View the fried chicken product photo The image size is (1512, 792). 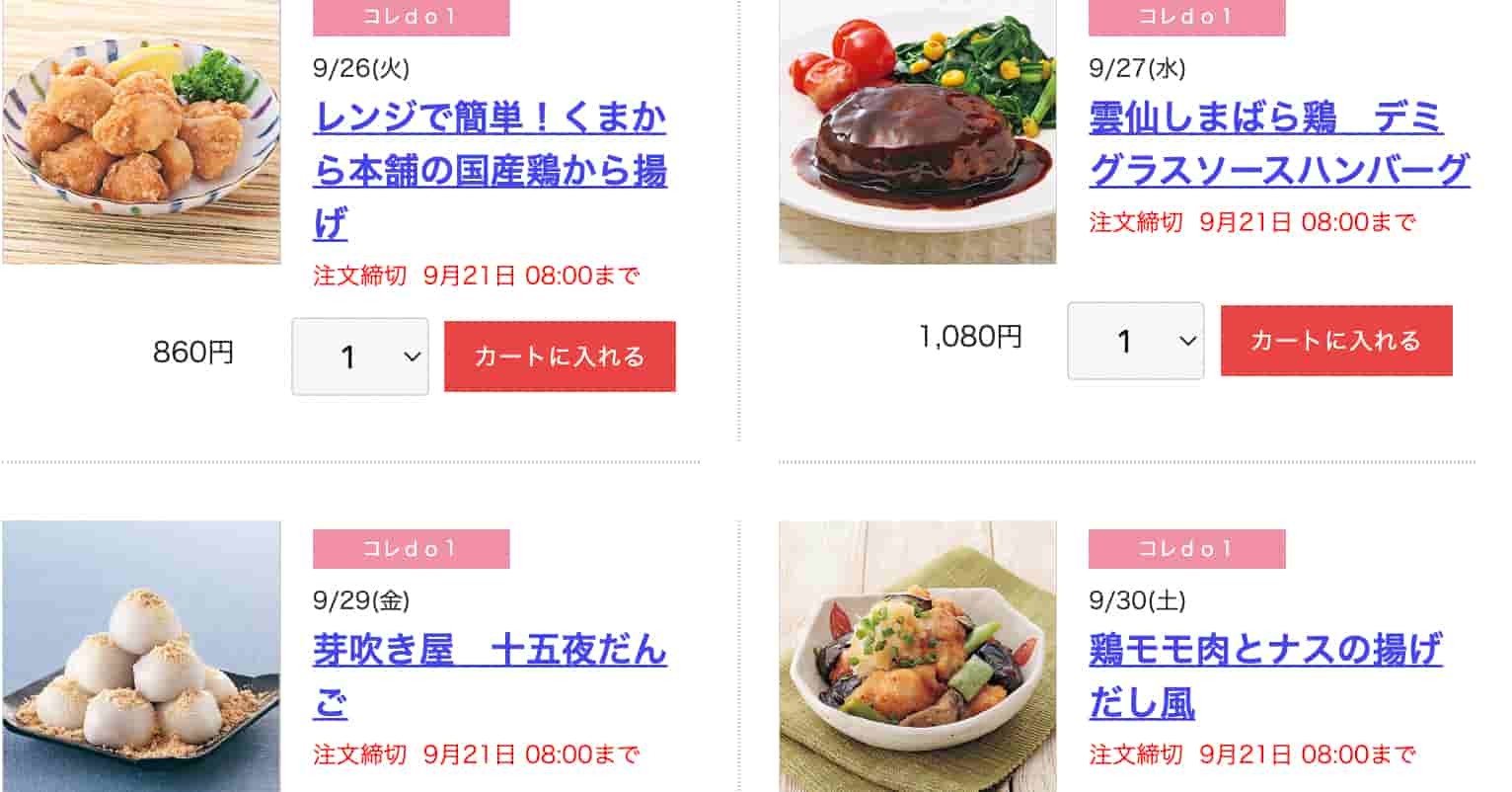pyautogui.click(x=141, y=132)
